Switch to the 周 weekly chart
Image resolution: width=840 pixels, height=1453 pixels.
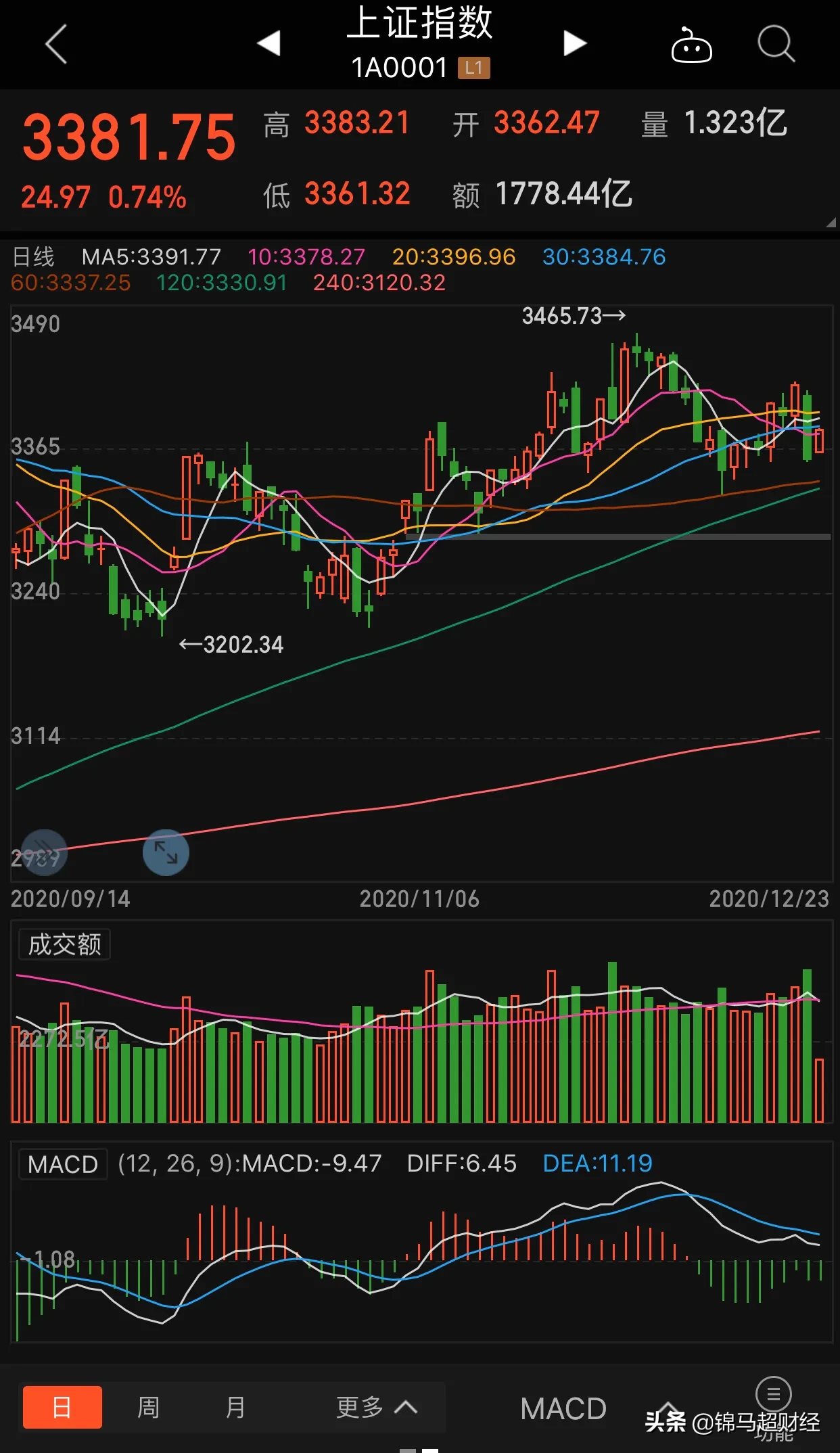pos(148,1407)
